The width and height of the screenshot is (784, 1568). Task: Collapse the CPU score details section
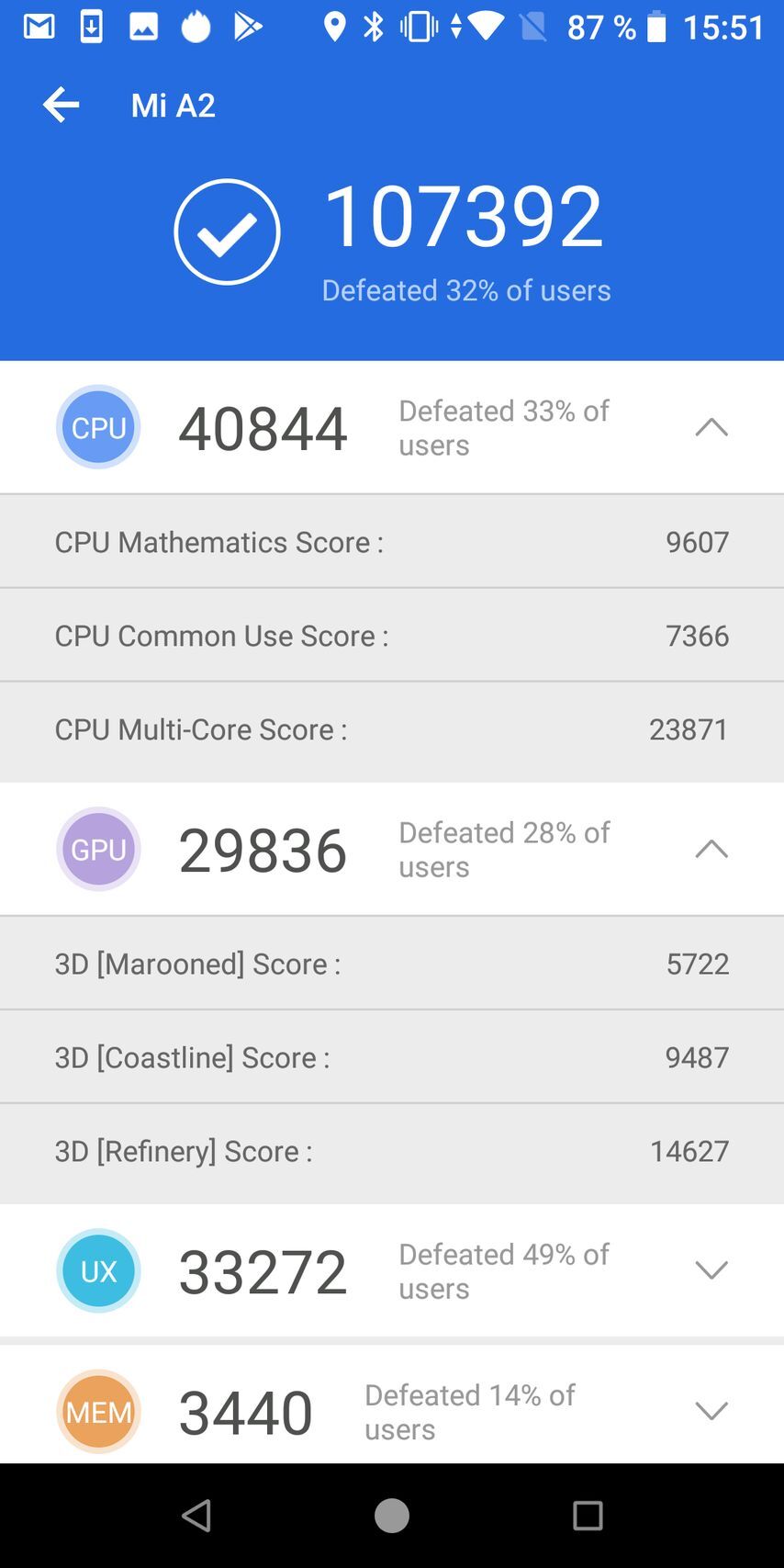click(712, 426)
